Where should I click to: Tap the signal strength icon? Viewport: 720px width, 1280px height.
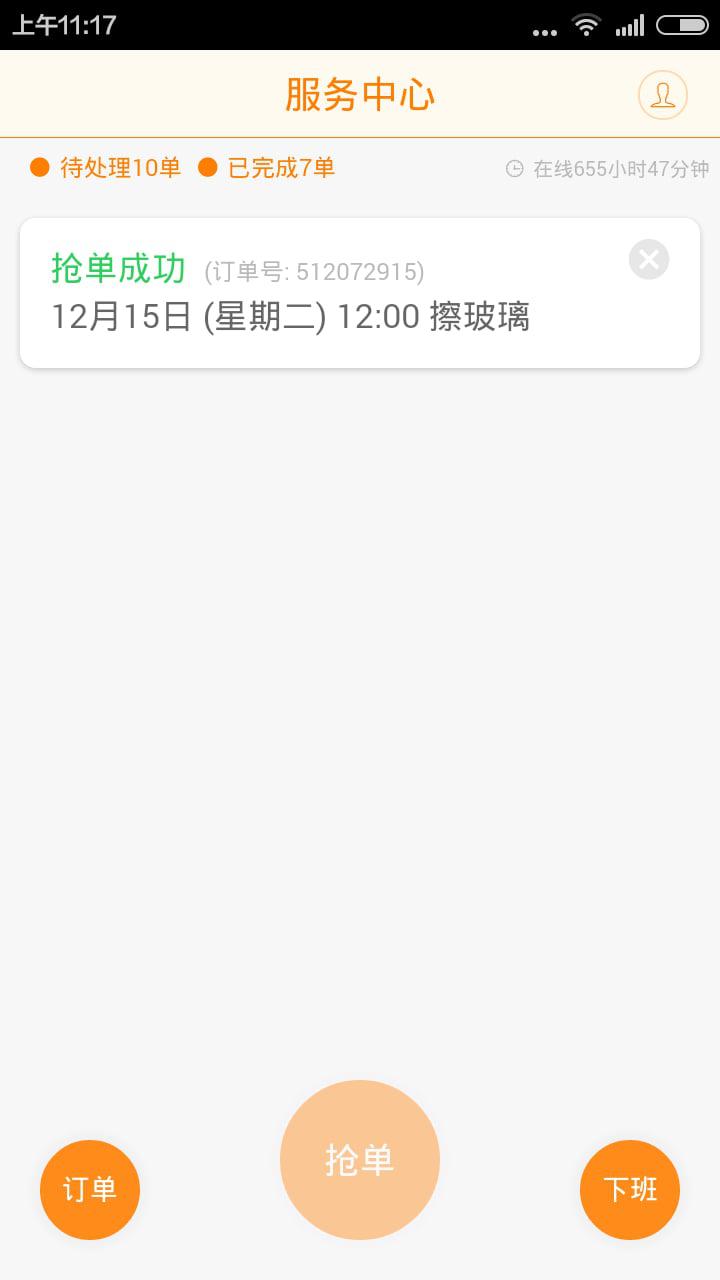(x=630, y=25)
